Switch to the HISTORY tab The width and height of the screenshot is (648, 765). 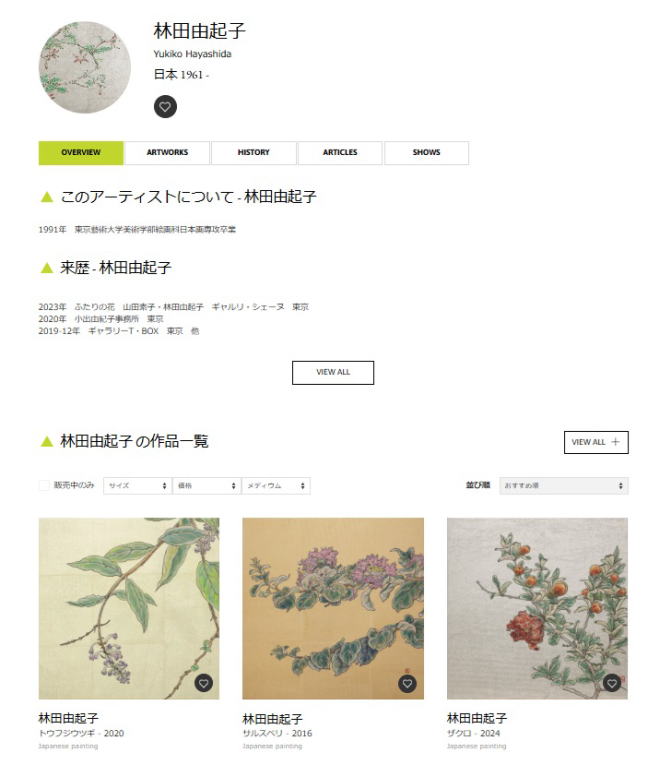pos(253,153)
